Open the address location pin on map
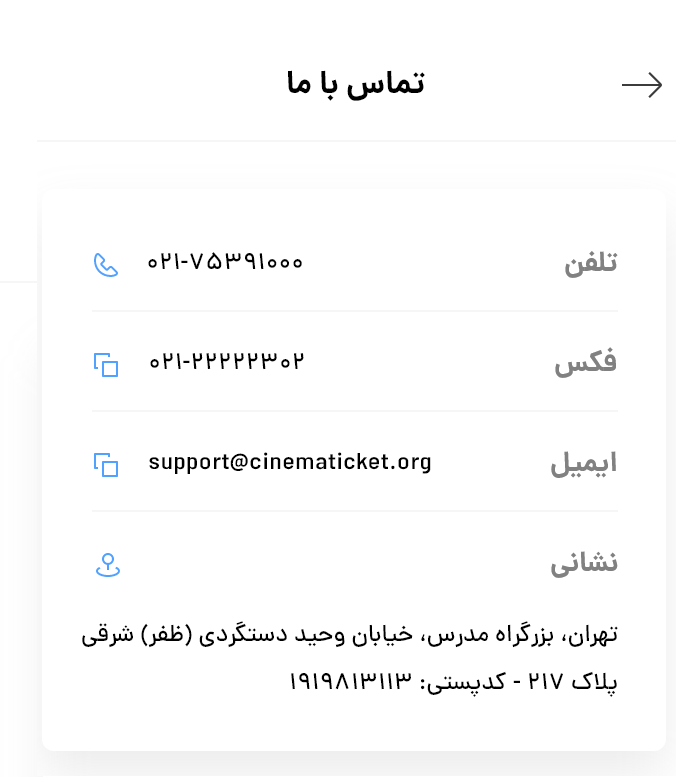 pos(107,565)
